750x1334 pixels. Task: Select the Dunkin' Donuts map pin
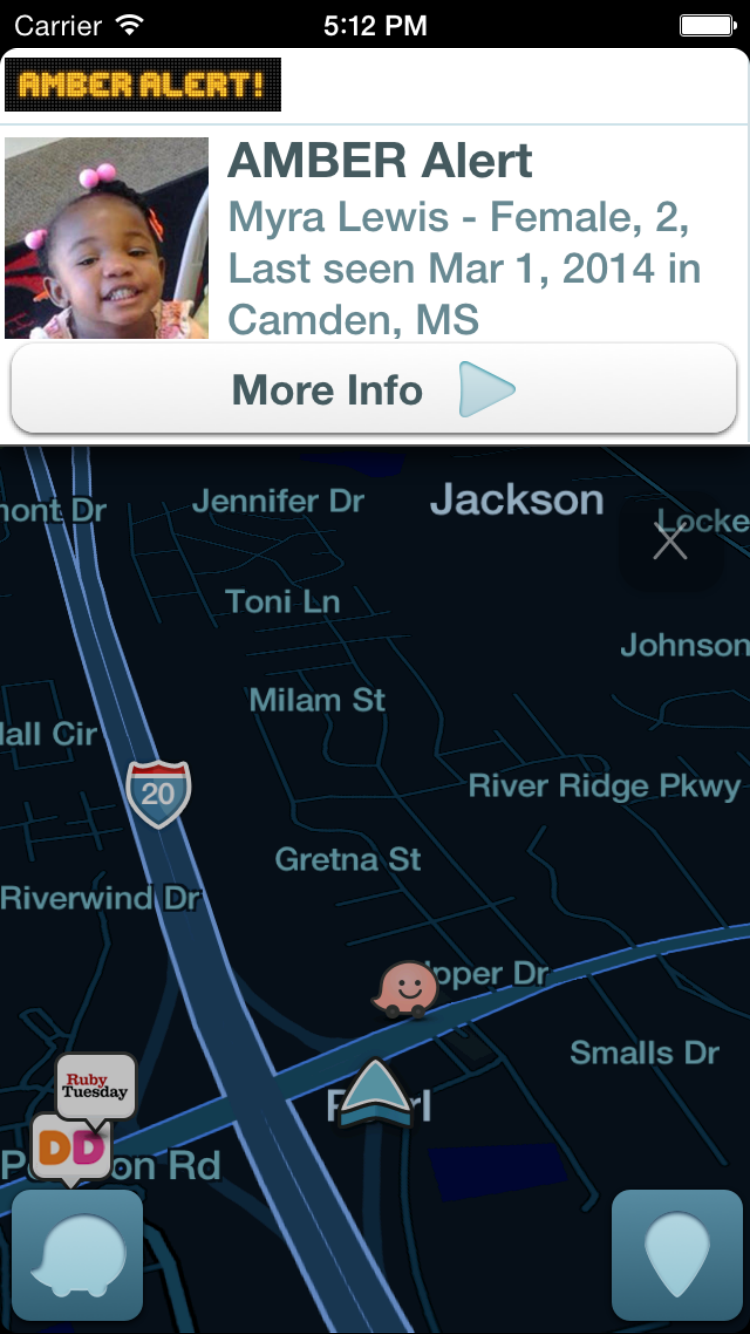pos(70,1149)
